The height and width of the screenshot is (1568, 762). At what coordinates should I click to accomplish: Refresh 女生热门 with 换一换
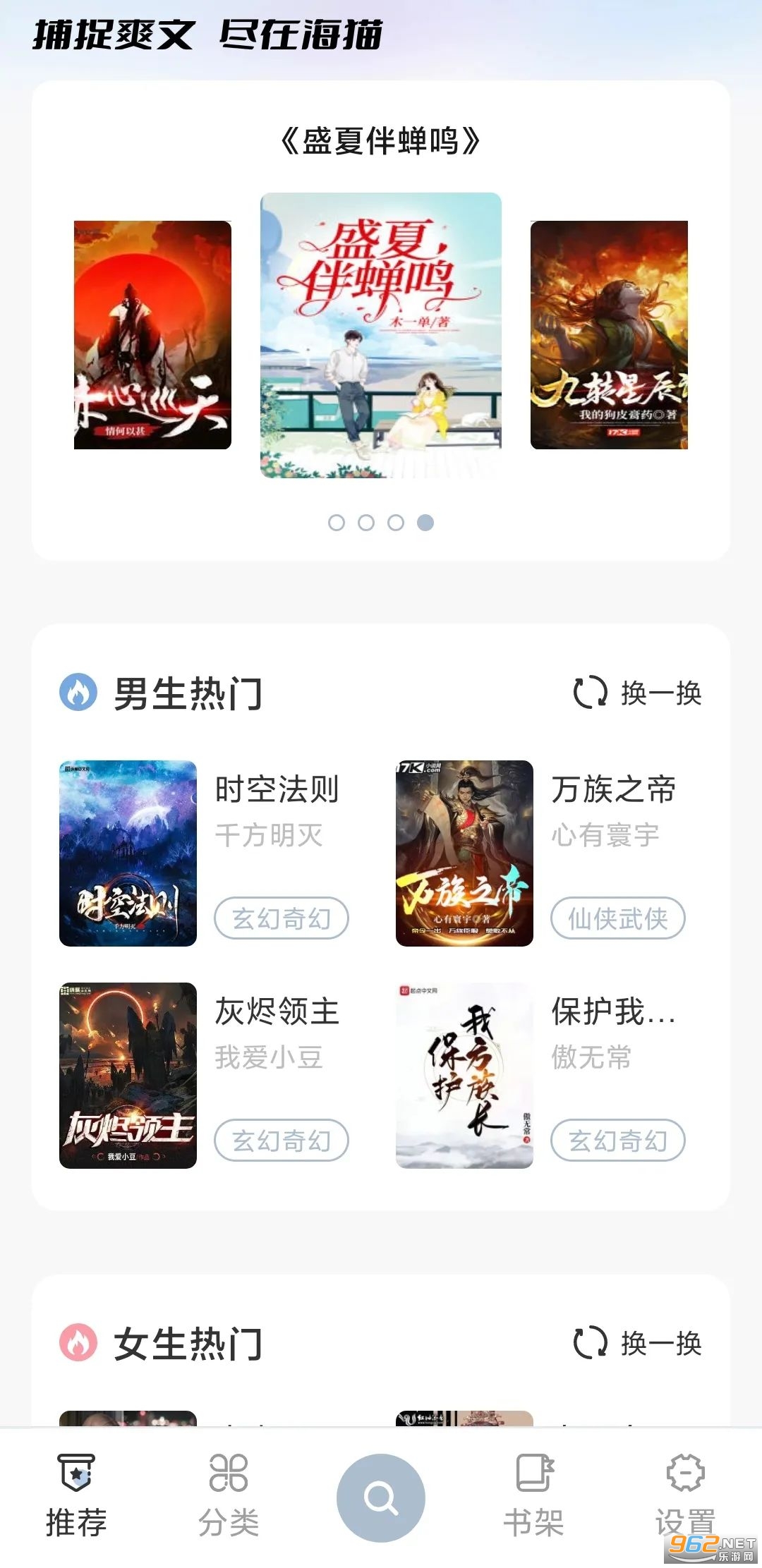click(638, 1343)
